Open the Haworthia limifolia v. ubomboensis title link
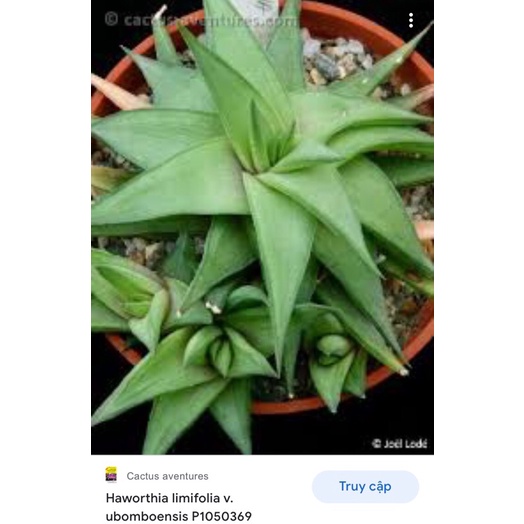 point(179,507)
